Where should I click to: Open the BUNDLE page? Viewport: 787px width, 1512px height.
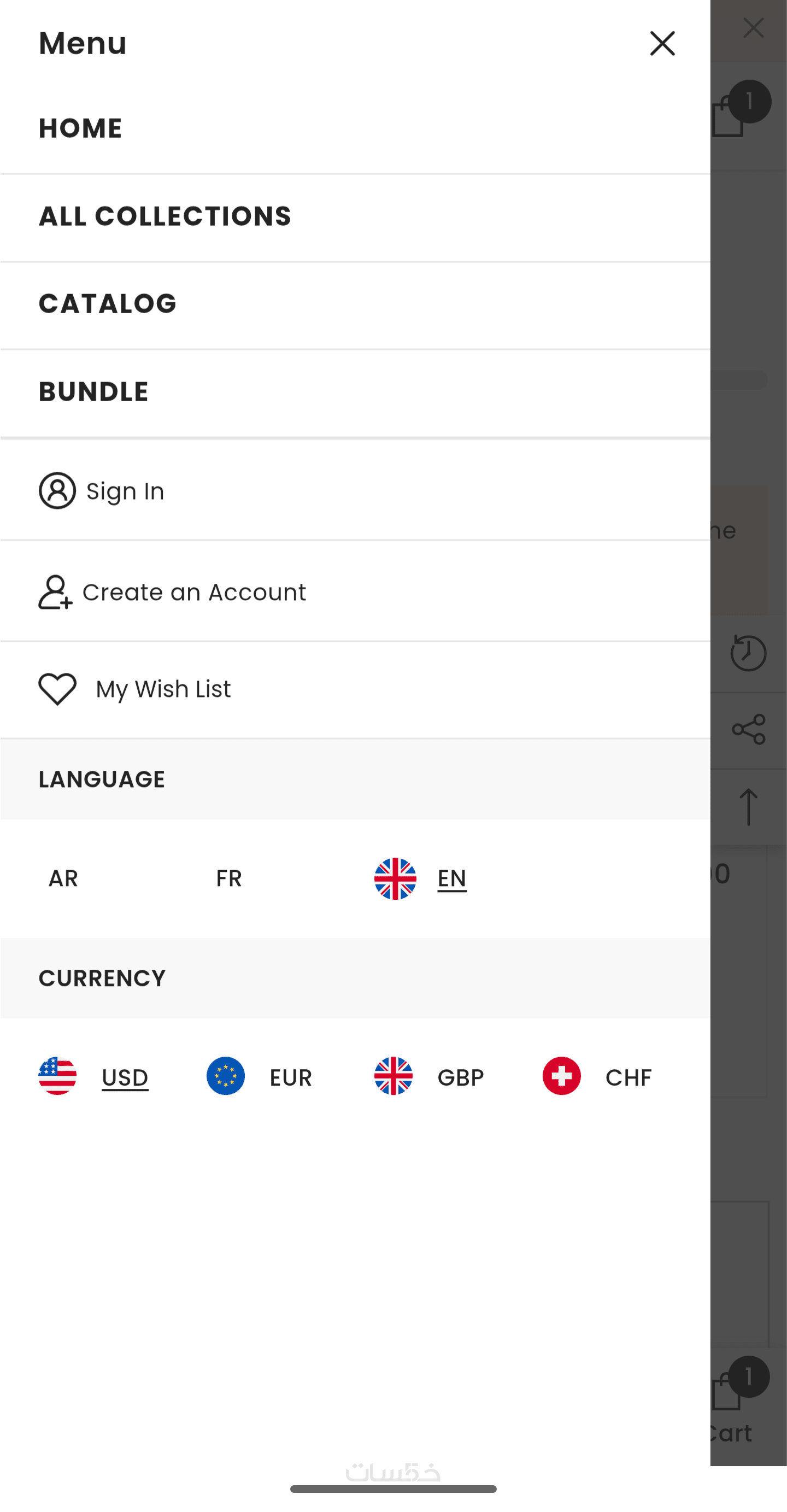coord(93,391)
